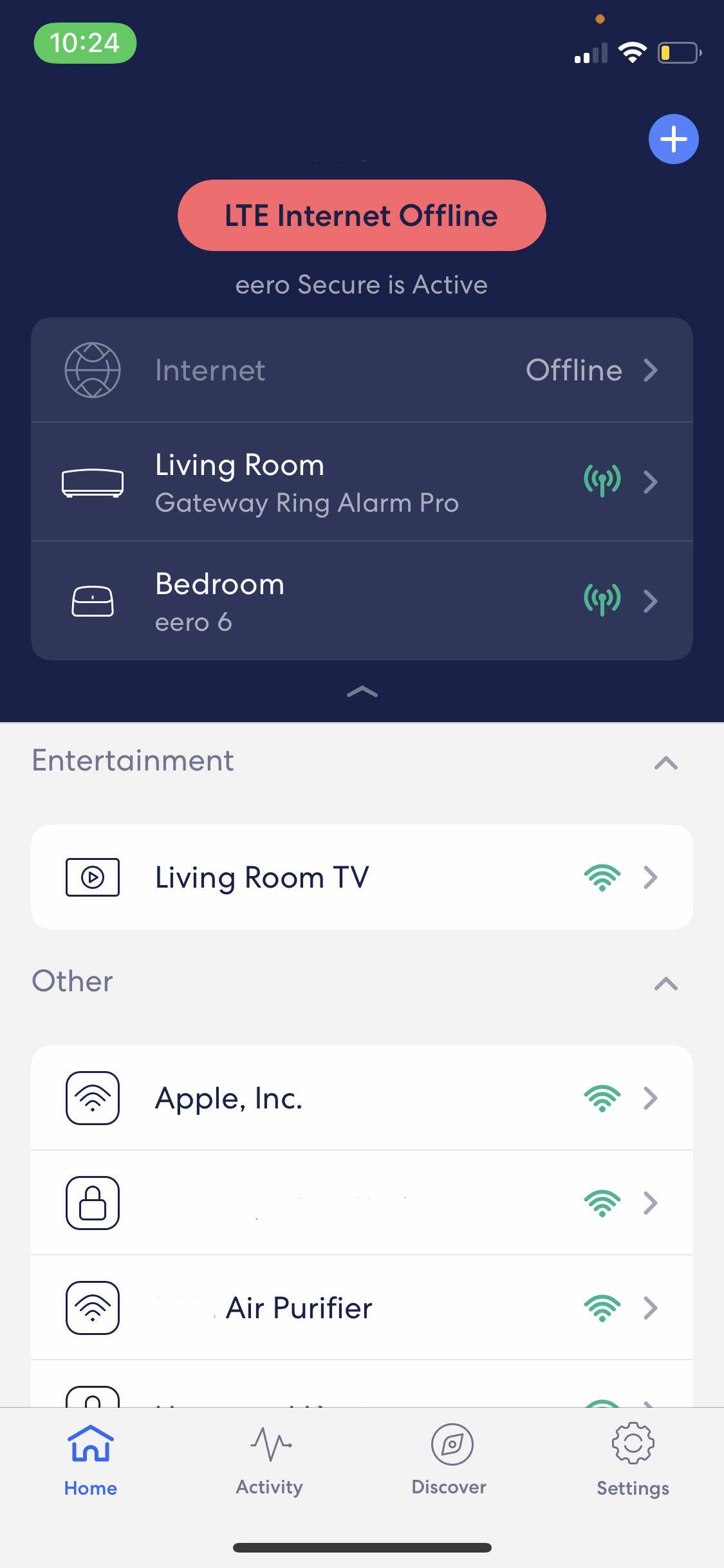Tap the blue plus add button
724x1568 pixels.
673,139
